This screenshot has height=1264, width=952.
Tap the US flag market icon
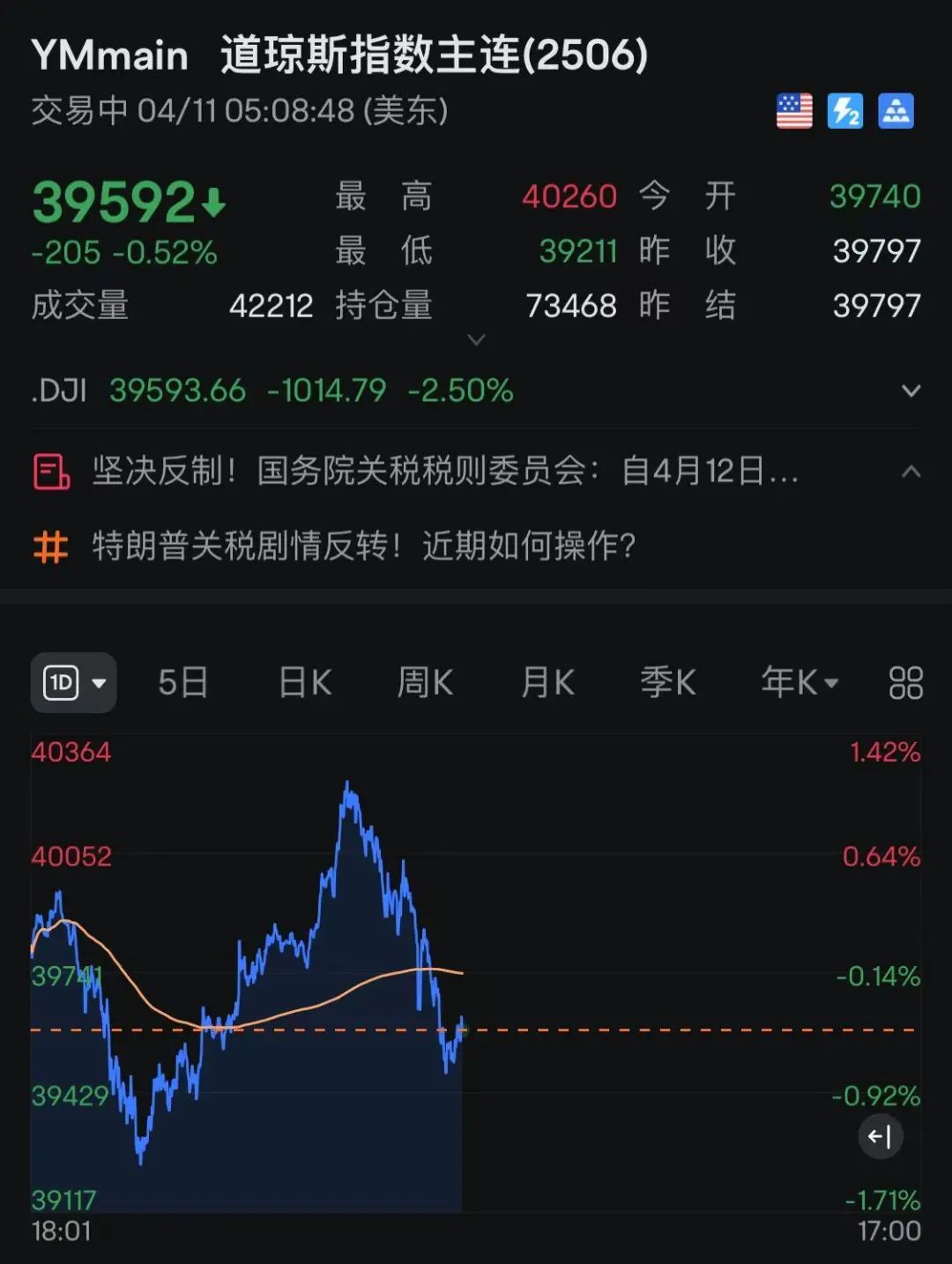794,112
